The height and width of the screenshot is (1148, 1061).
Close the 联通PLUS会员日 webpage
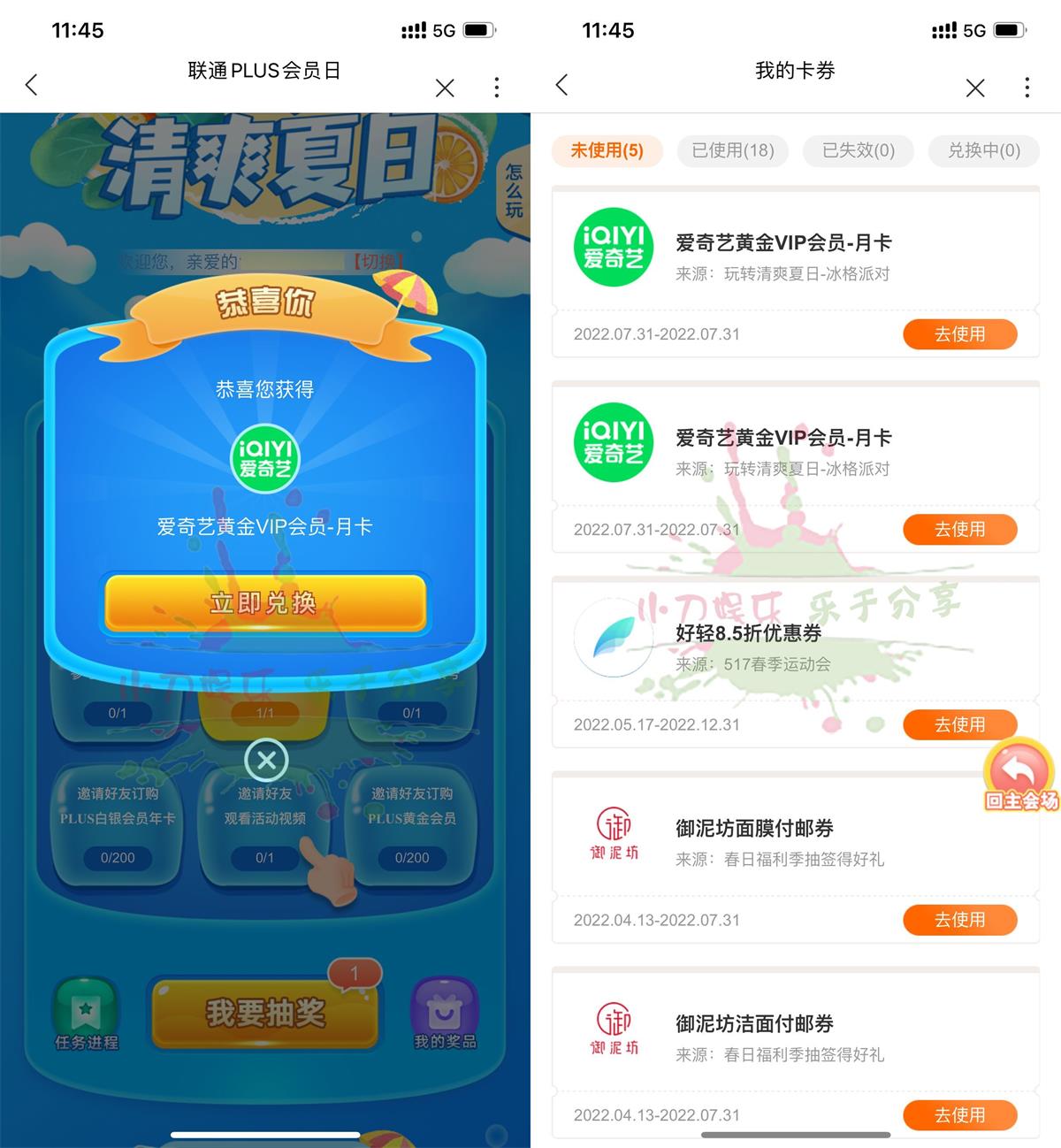[445, 88]
